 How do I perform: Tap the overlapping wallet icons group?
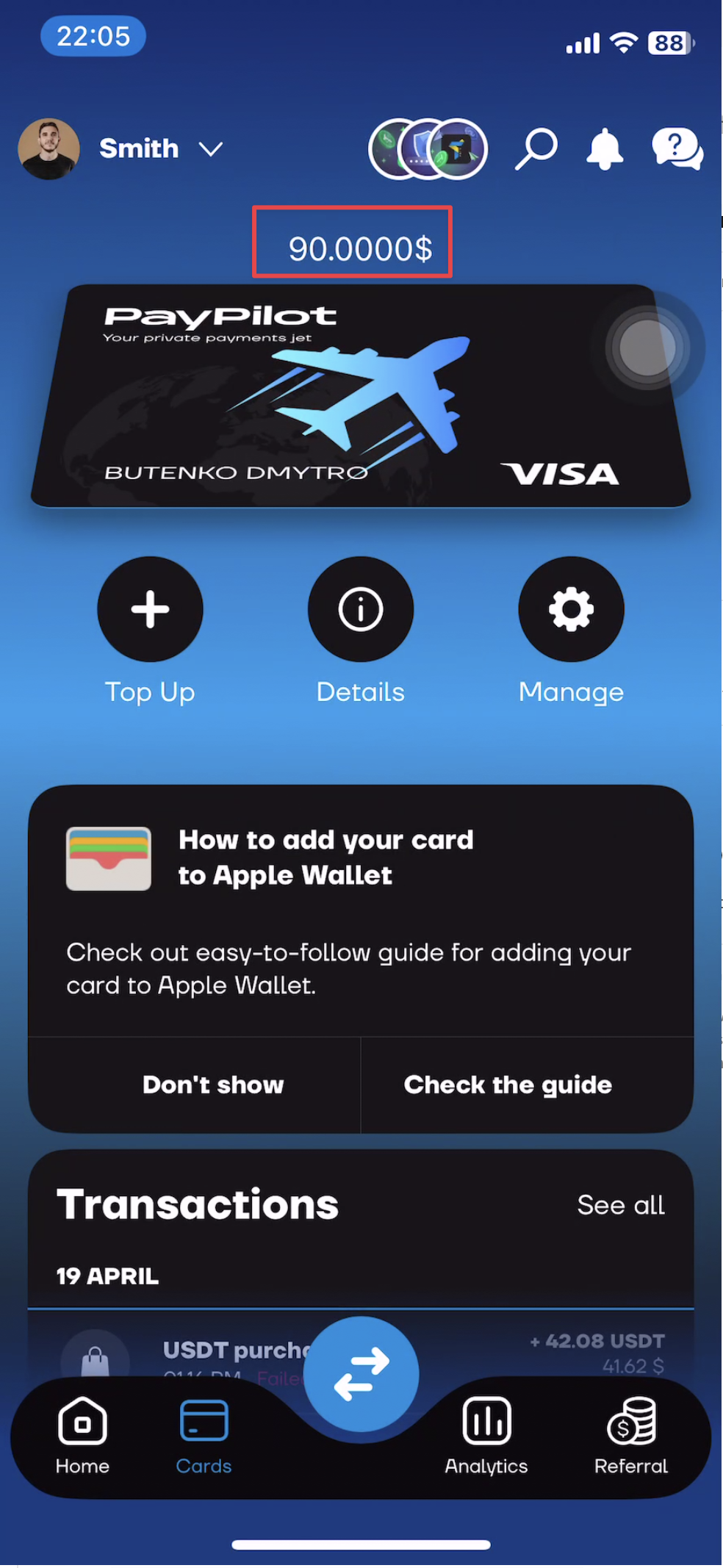tap(428, 149)
